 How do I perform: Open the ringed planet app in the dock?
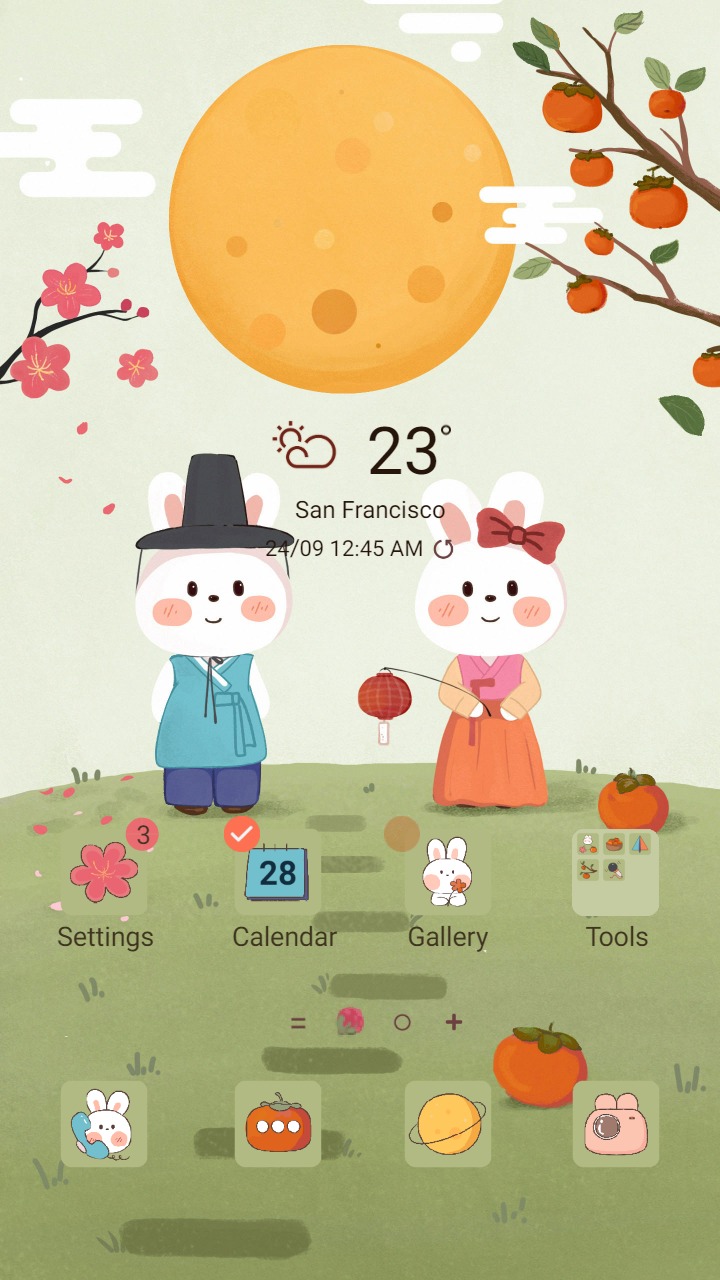pyautogui.click(x=448, y=1123)
